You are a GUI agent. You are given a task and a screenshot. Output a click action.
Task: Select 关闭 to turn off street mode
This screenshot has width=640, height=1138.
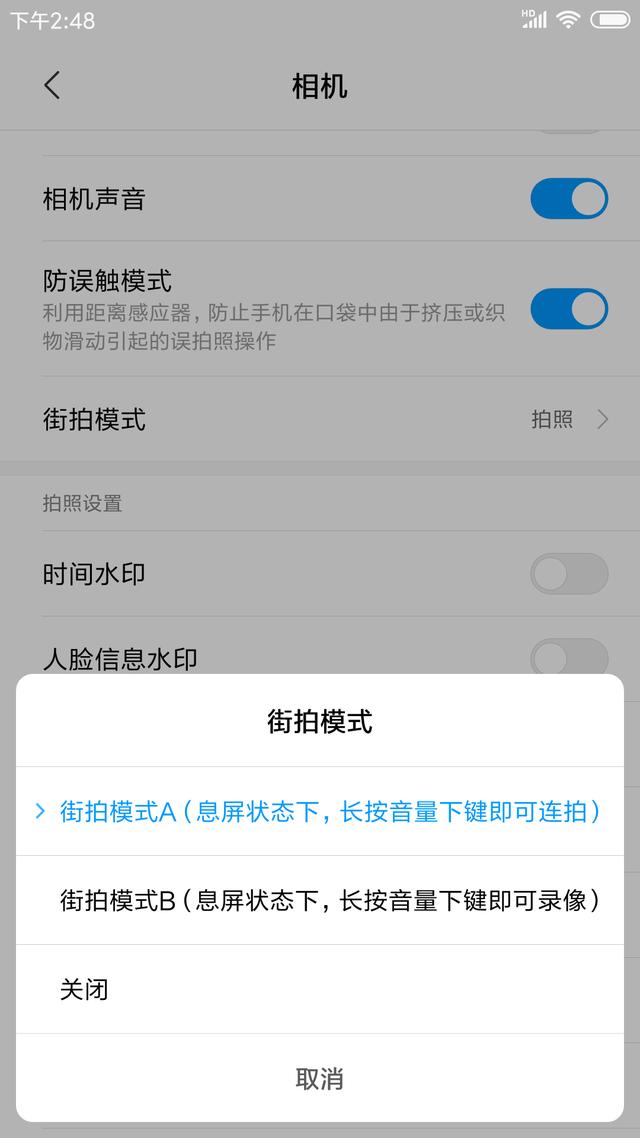pos(320,989)
